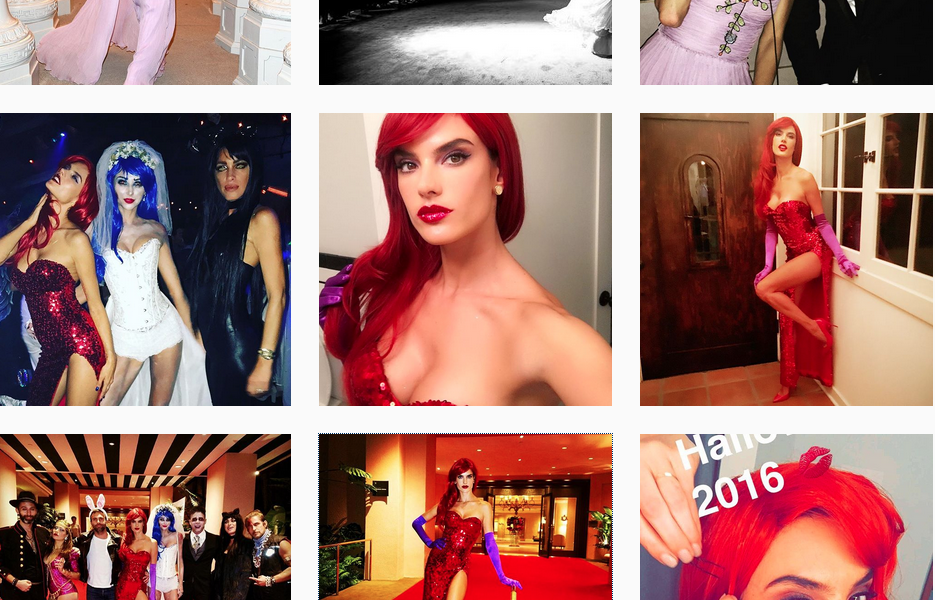
Task: Open the red carpet hotel entrance photo
Action: [x=465, y=517]
